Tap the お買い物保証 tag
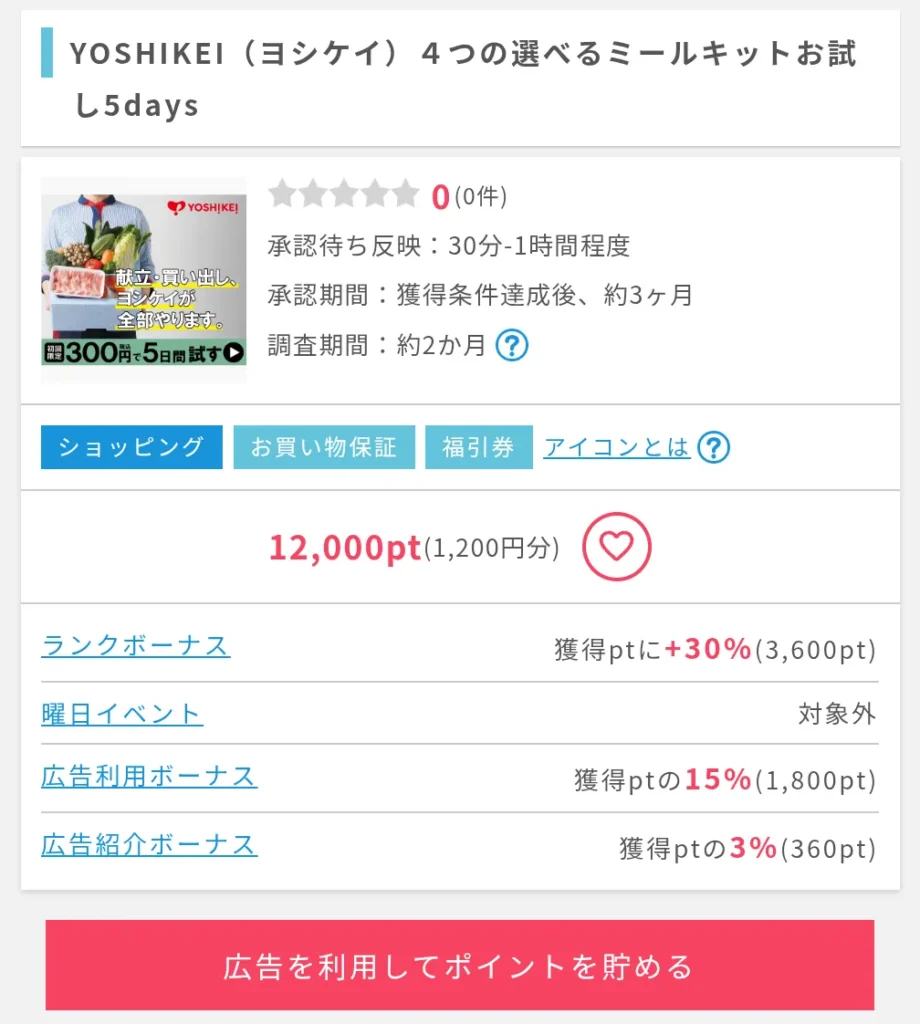Viewport: 920px width, 1024px height. coord(323,447)
